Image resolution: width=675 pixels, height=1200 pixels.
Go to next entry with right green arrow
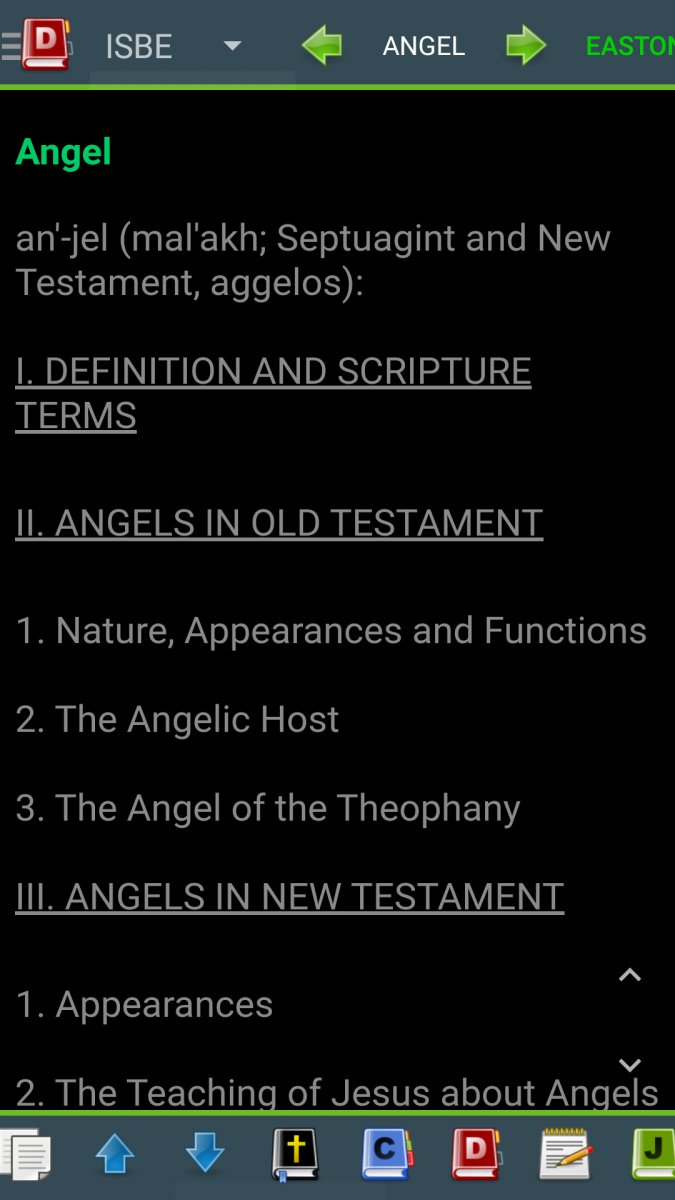[x=525, y=46]
